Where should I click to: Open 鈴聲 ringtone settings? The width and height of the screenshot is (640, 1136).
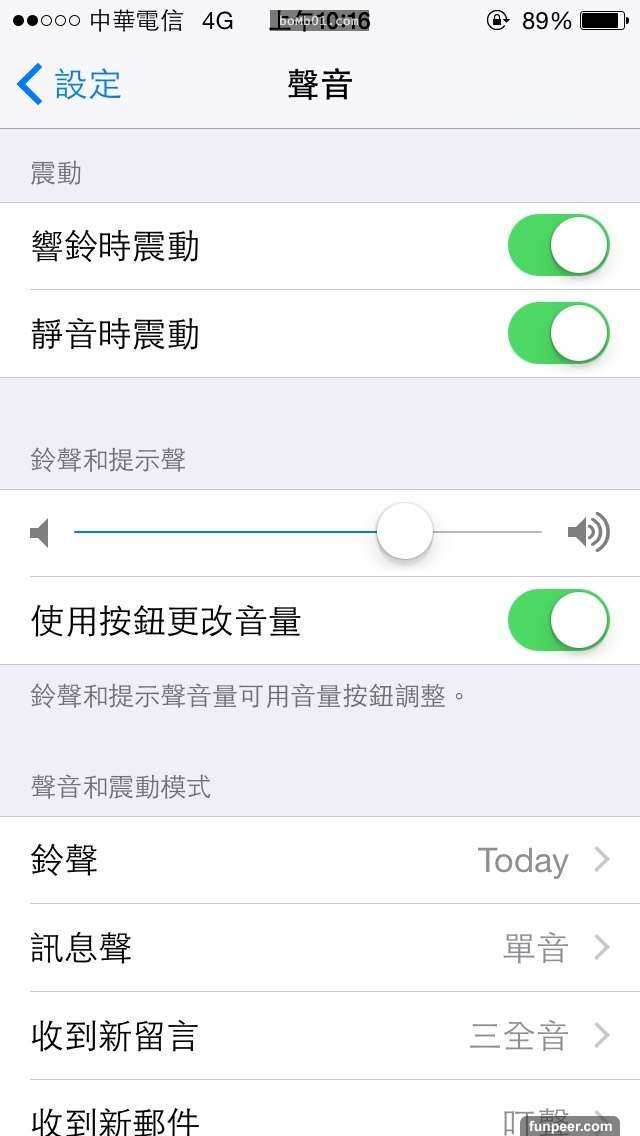pyautogui.click(x=320, y=860)
